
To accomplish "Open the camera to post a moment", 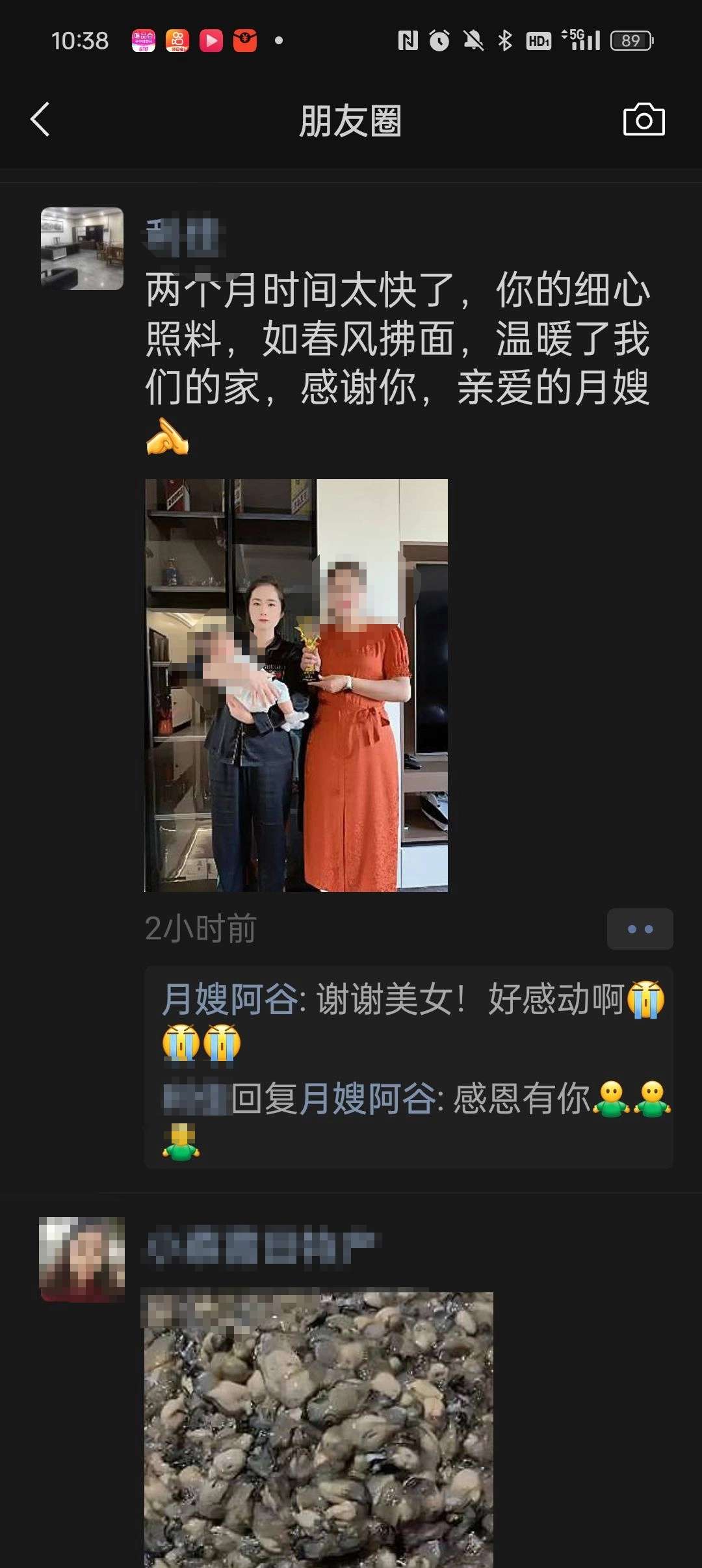I will (643, 120).
